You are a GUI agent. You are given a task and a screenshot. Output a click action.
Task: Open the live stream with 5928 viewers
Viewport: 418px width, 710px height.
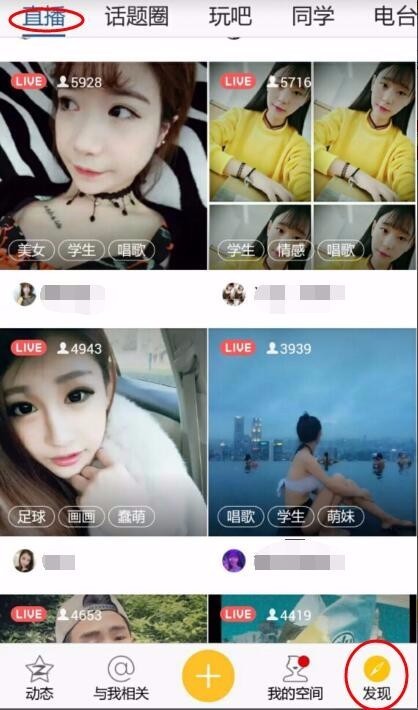[103, 166]
